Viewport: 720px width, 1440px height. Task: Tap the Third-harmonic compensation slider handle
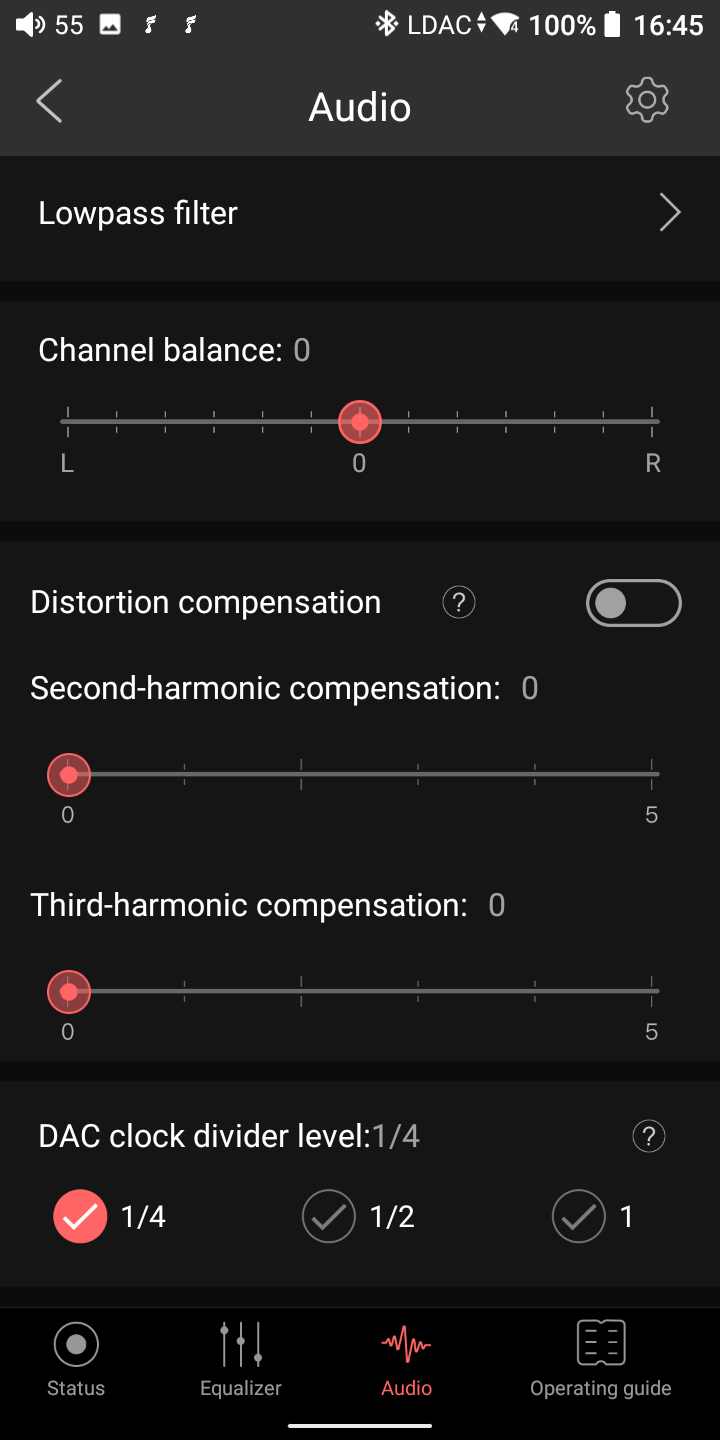point(69,992)
